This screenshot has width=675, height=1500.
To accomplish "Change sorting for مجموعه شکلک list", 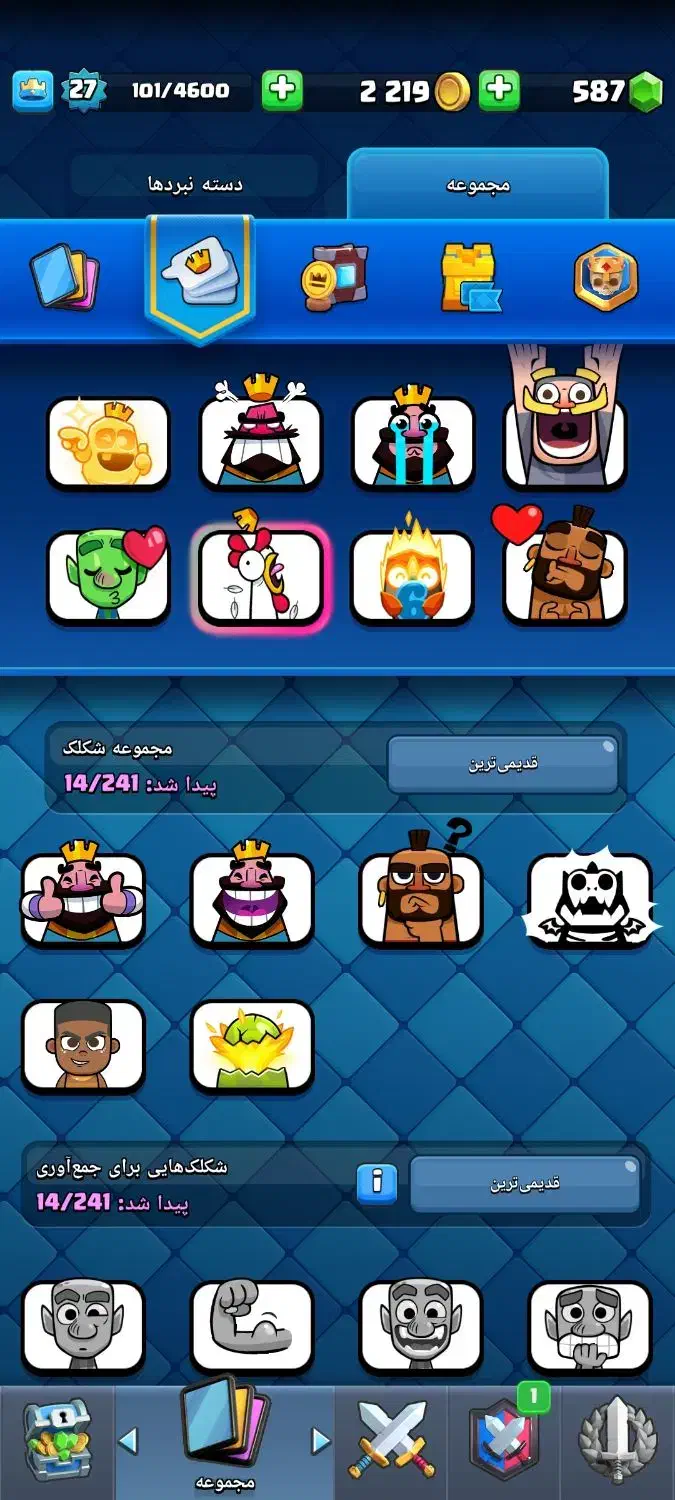I will [502, 765].
